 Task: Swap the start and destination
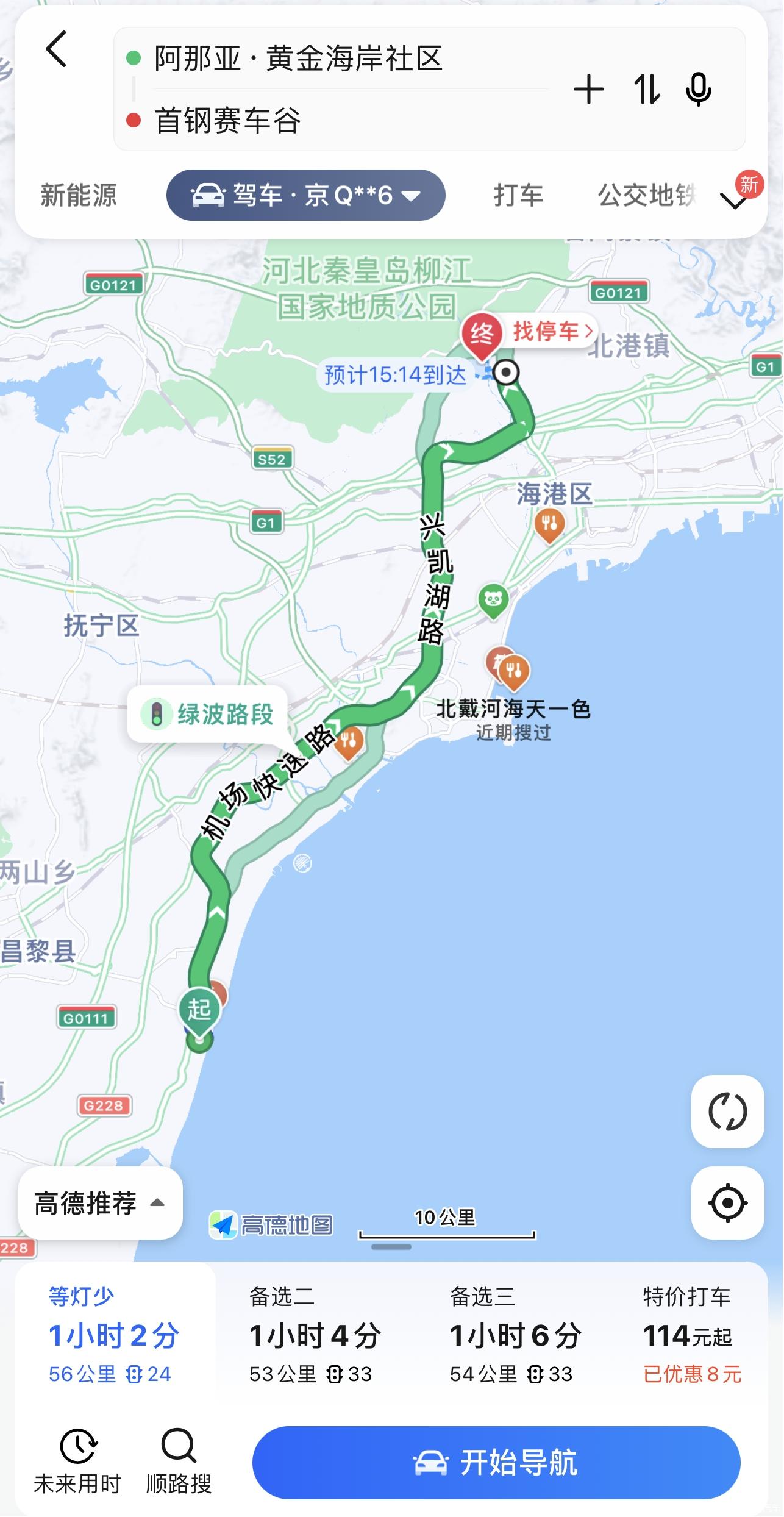pyautogui.click(x=646, y=90)
